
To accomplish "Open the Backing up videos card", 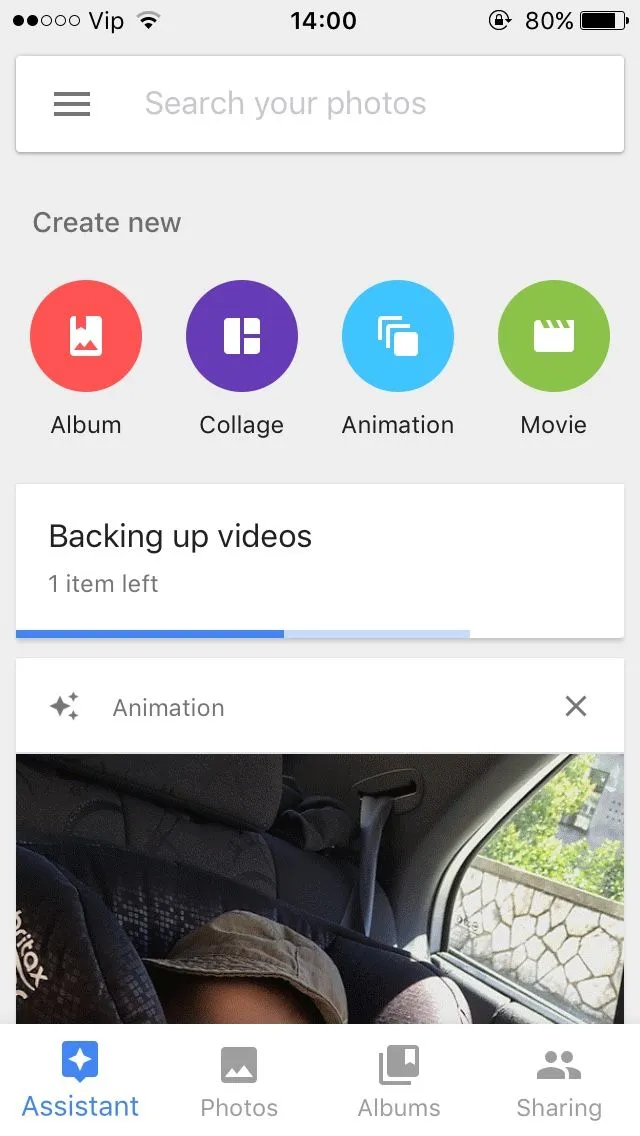I will click(320, 560).
